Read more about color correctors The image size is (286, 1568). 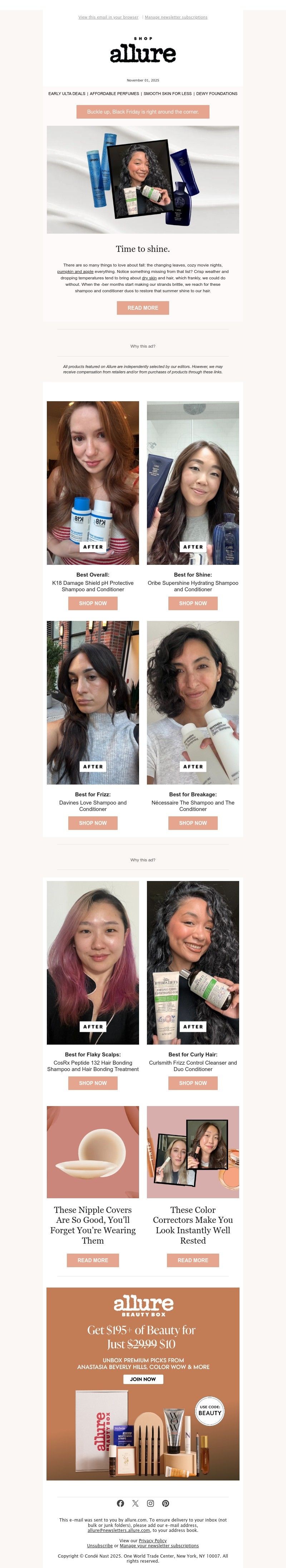tap(193, 1260)
